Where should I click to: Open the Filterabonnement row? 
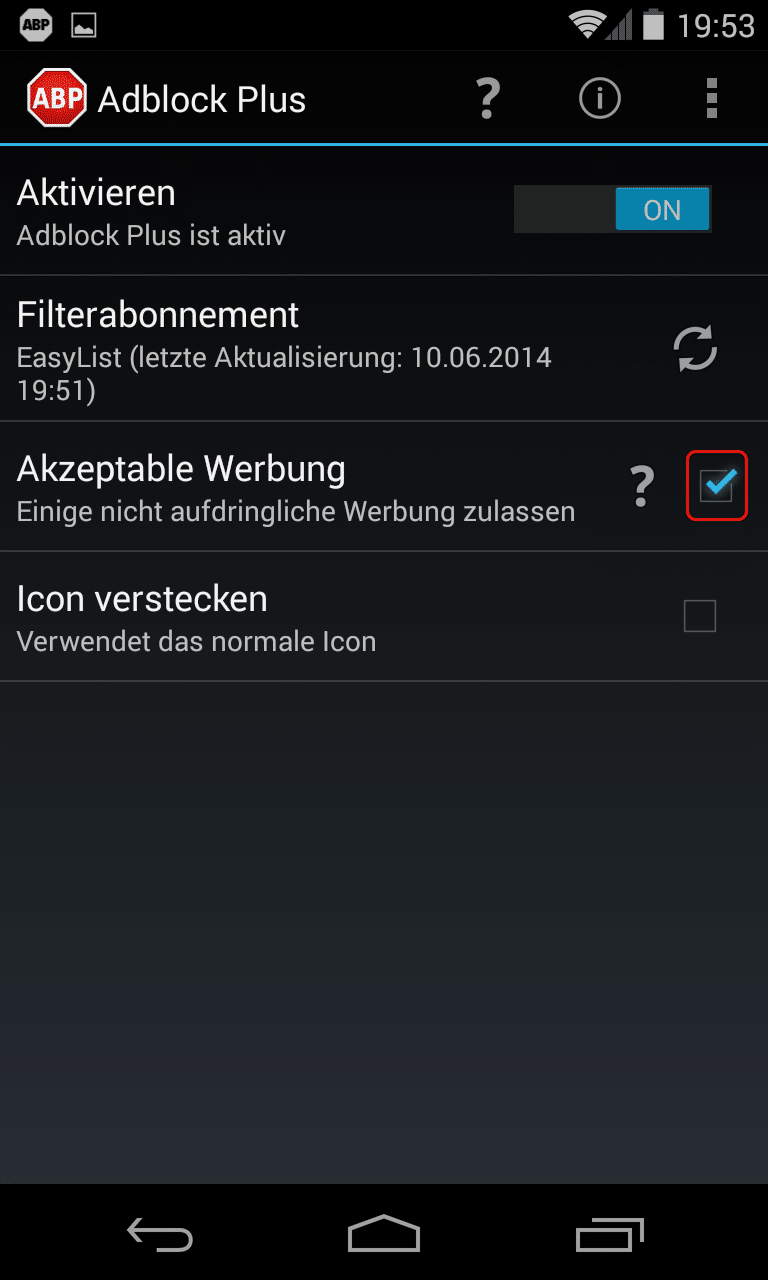tap(384, 349)
